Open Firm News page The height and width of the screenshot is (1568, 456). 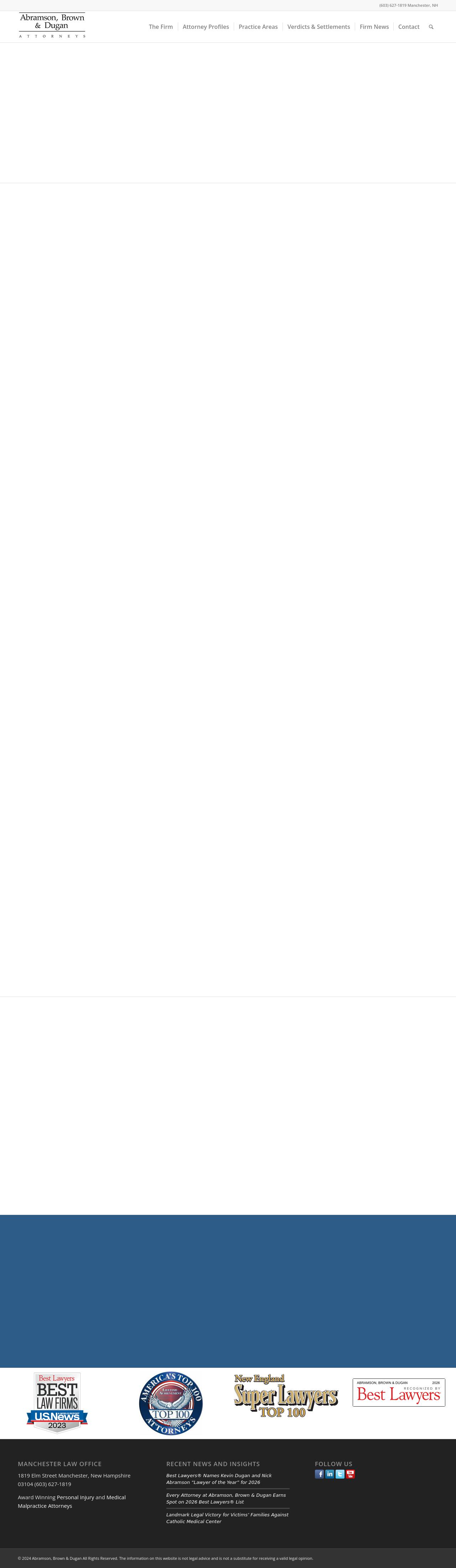(374, 27)
